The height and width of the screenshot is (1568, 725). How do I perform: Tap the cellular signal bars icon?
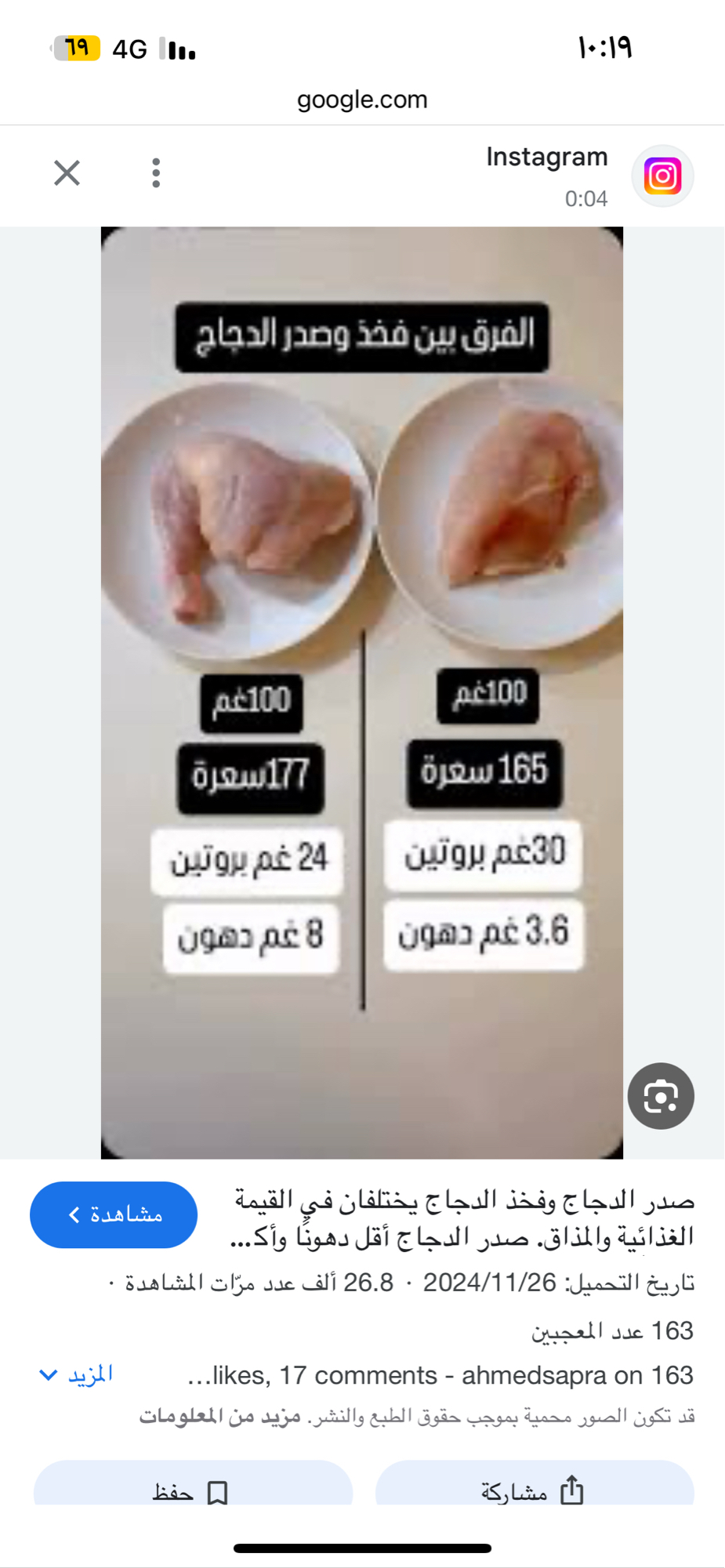[x=176, y=48]
